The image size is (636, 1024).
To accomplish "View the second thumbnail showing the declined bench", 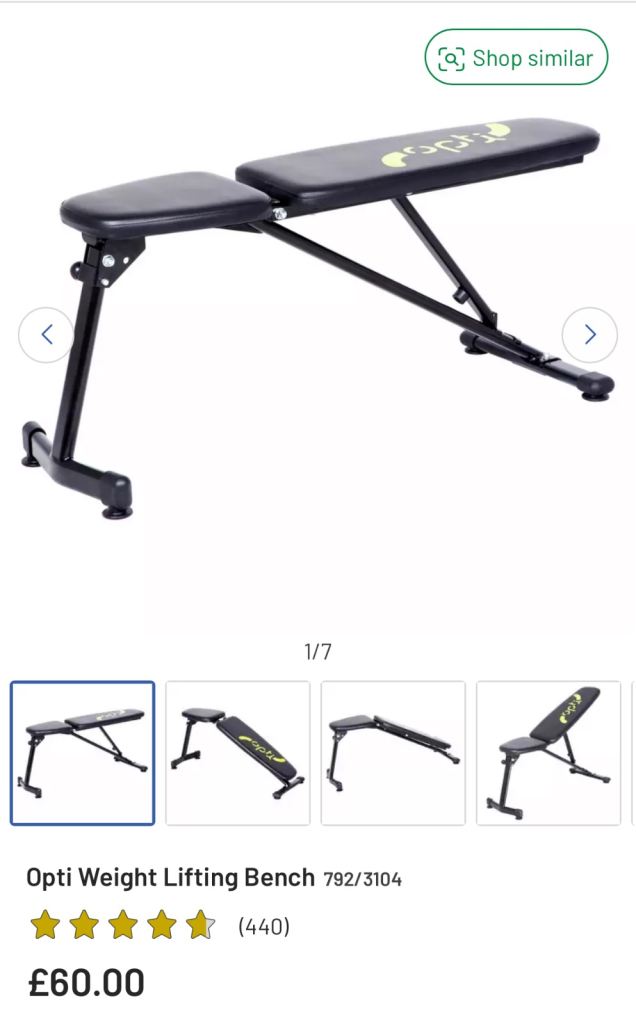I will (x=238, y=753).
